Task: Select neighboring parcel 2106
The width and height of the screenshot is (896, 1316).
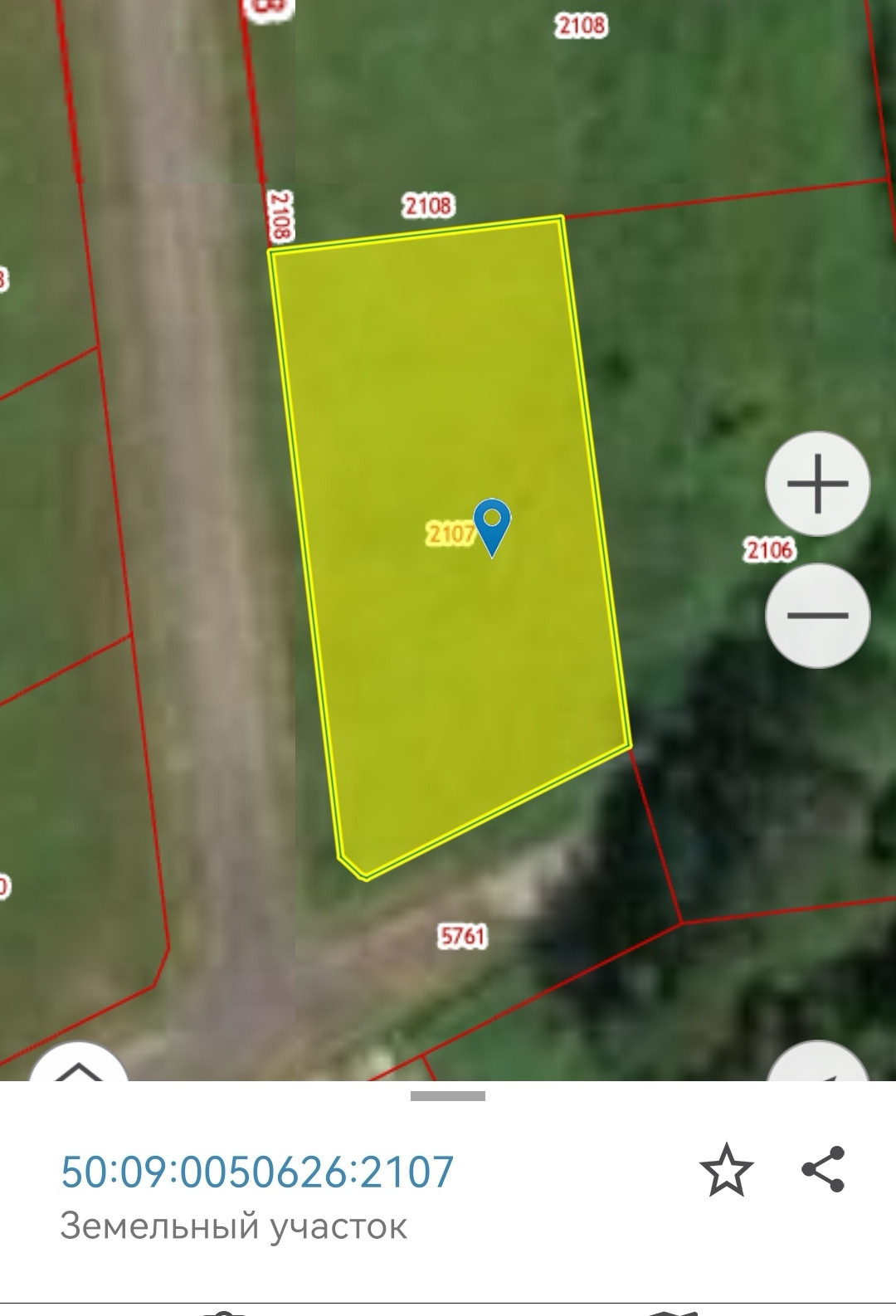Action: click(x=769, y=549)
